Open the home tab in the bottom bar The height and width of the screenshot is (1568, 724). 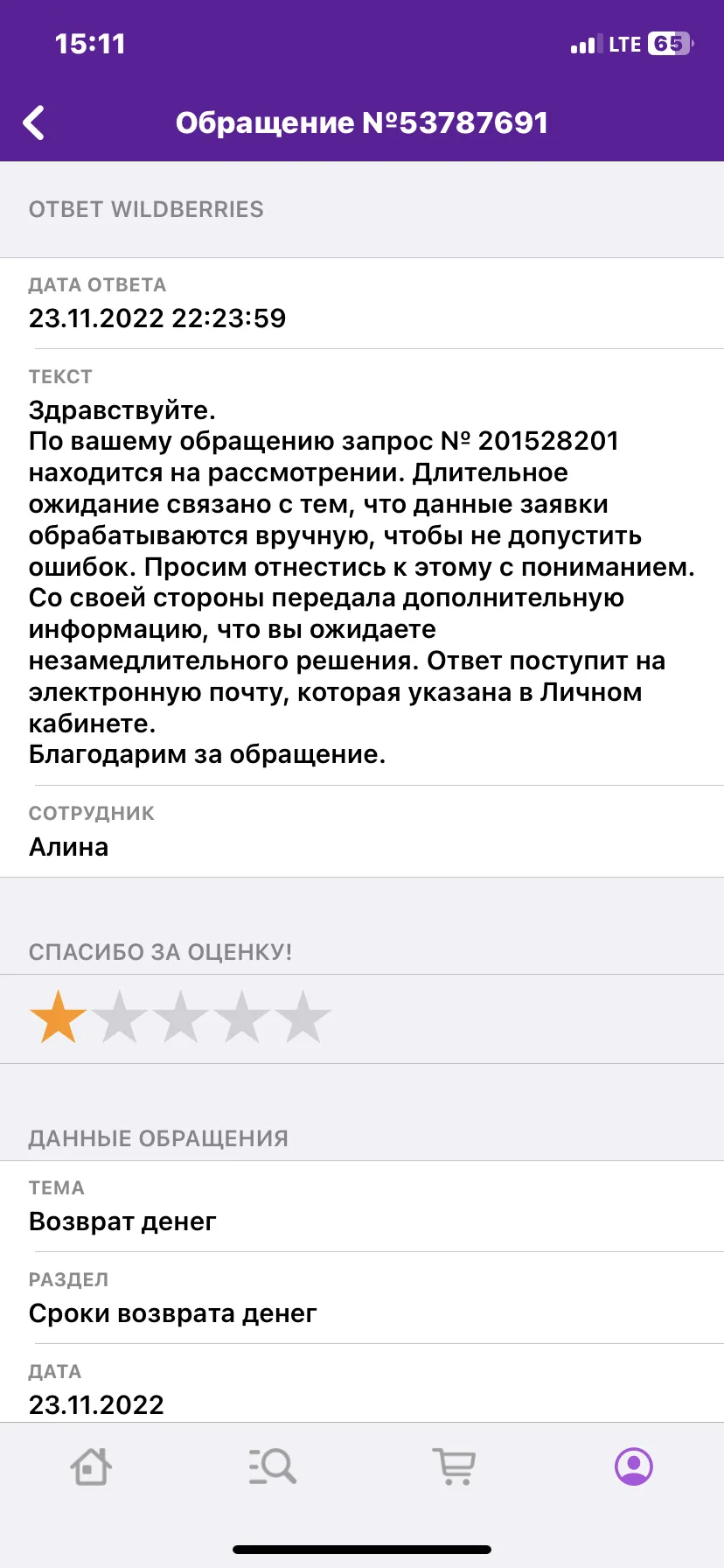(x=91, y=1466)
